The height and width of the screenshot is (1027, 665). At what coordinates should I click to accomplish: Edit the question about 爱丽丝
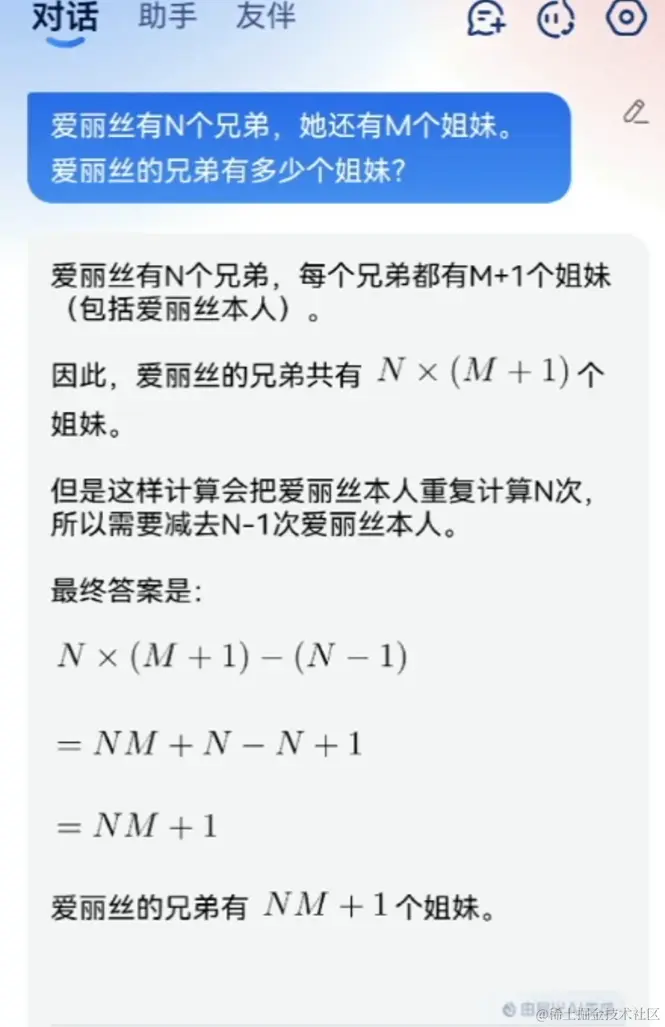coord(635,111)
